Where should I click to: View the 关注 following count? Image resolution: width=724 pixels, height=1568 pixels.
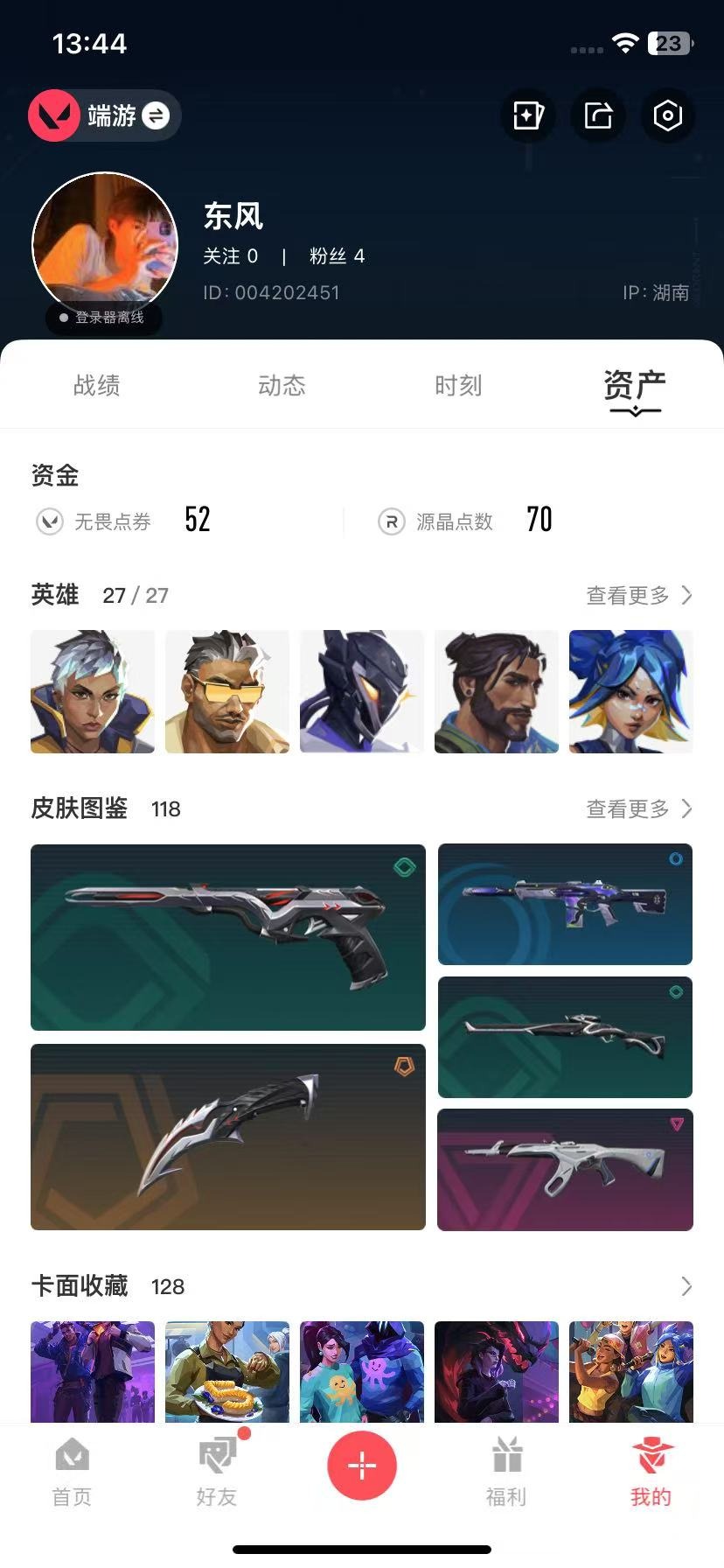[230, 256]
